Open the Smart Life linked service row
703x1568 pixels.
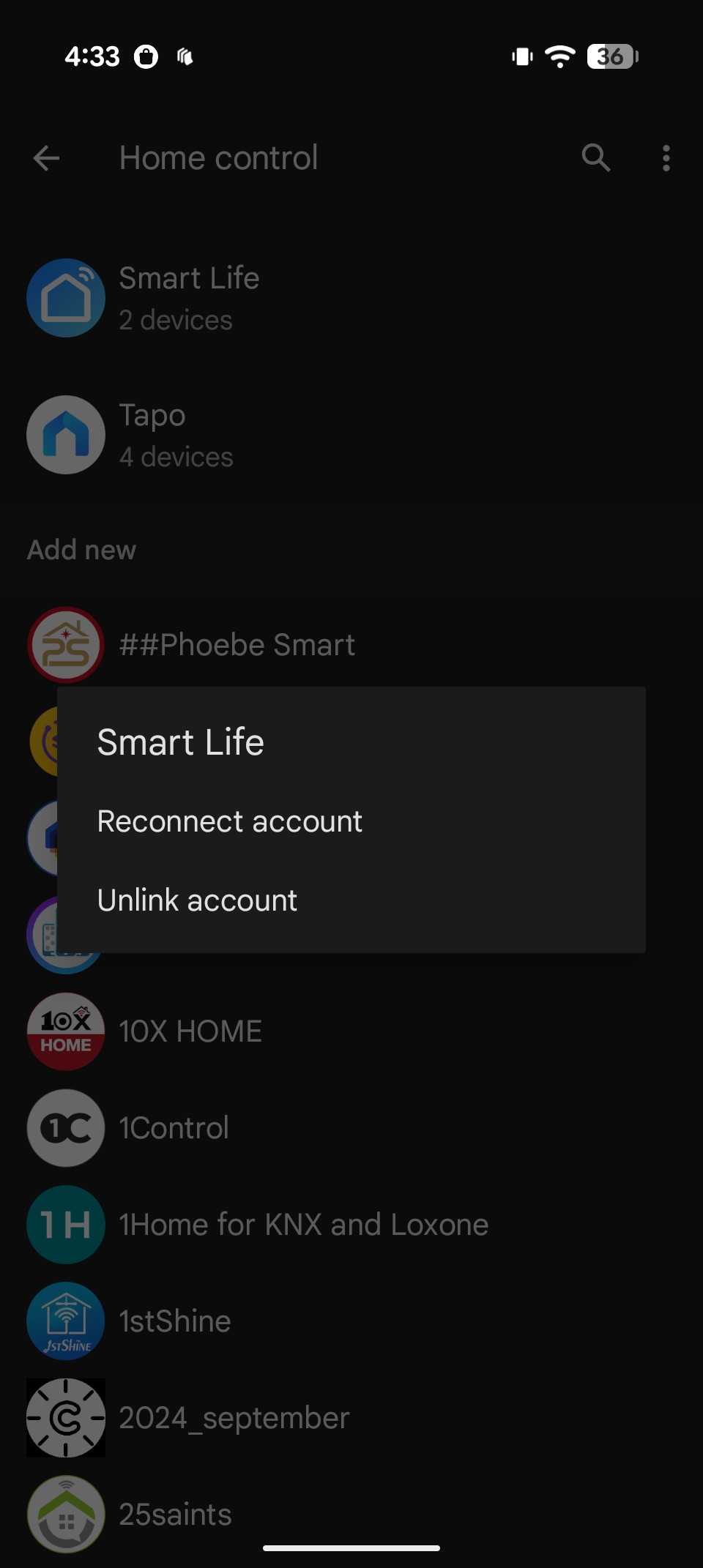tap(189, 298)
